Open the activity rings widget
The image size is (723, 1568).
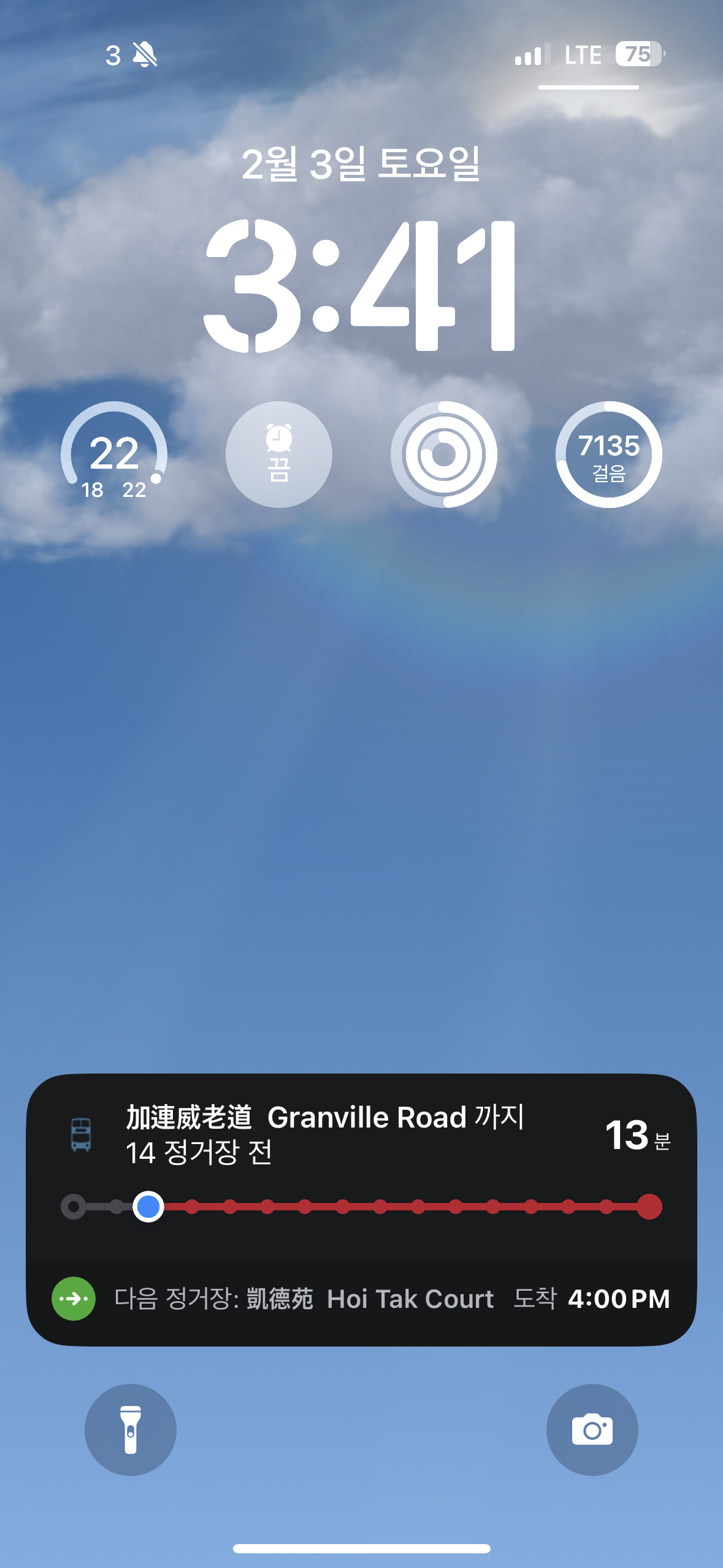[444, 455]
